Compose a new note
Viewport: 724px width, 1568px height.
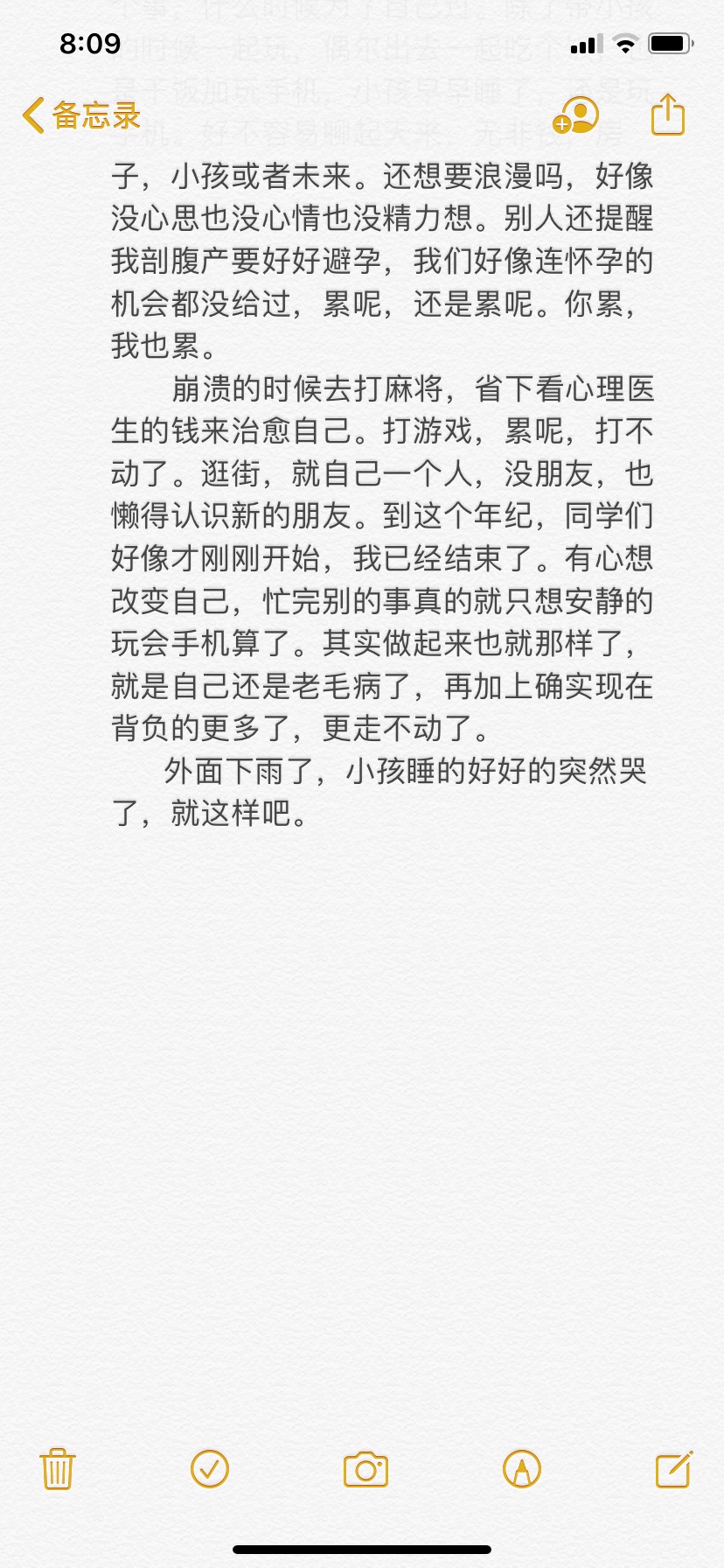[x=674, y=1469]
